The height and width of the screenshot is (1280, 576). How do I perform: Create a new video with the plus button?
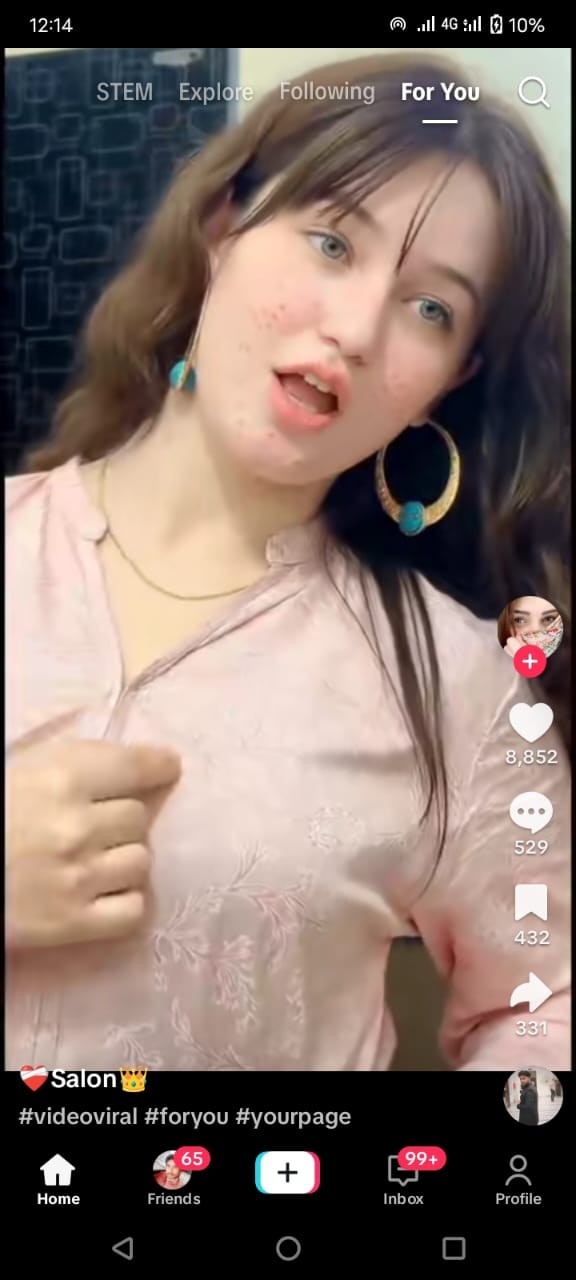(x=288, y=1173)
